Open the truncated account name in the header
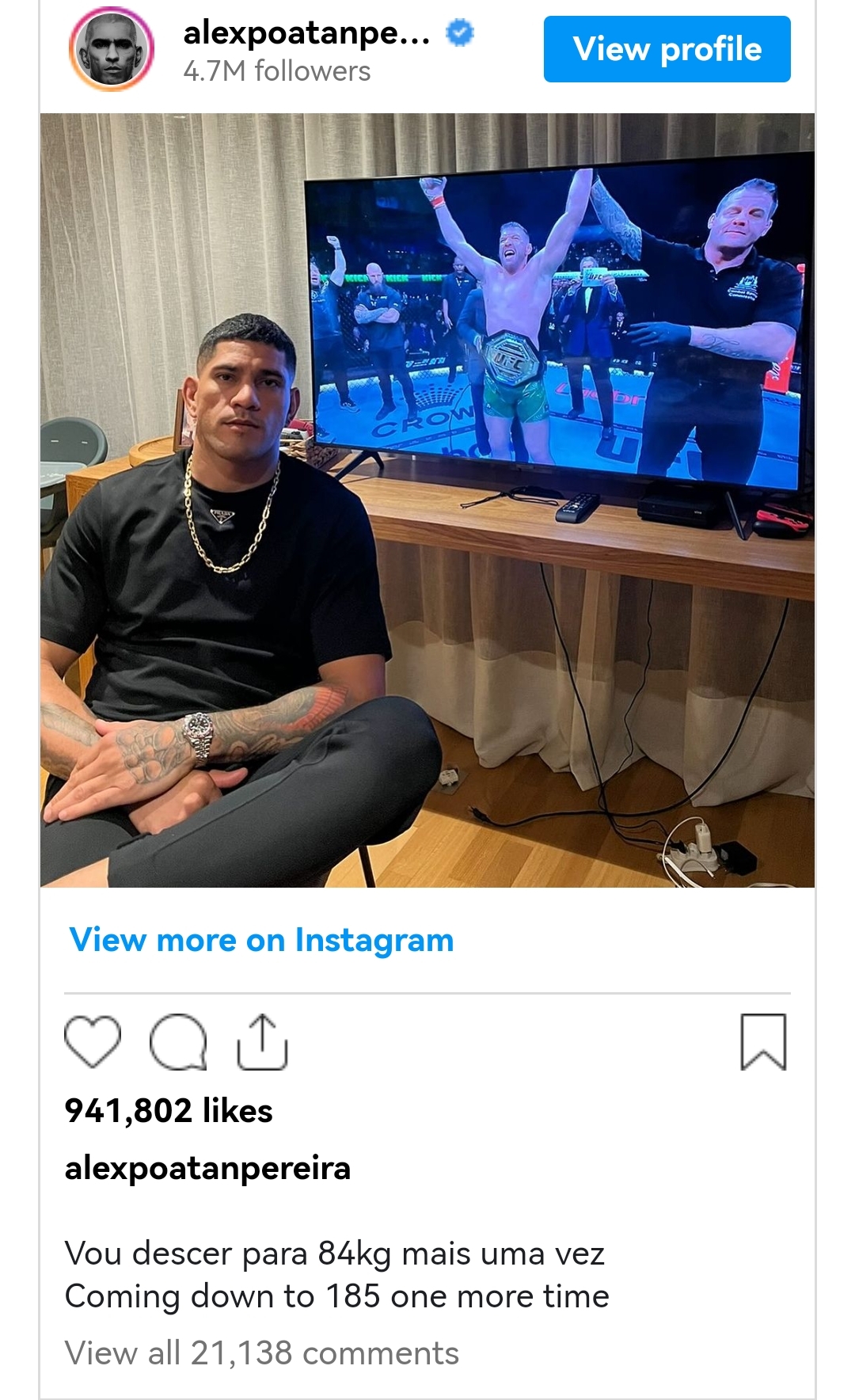Screen dimensions: 855x1400 (306, 33)
